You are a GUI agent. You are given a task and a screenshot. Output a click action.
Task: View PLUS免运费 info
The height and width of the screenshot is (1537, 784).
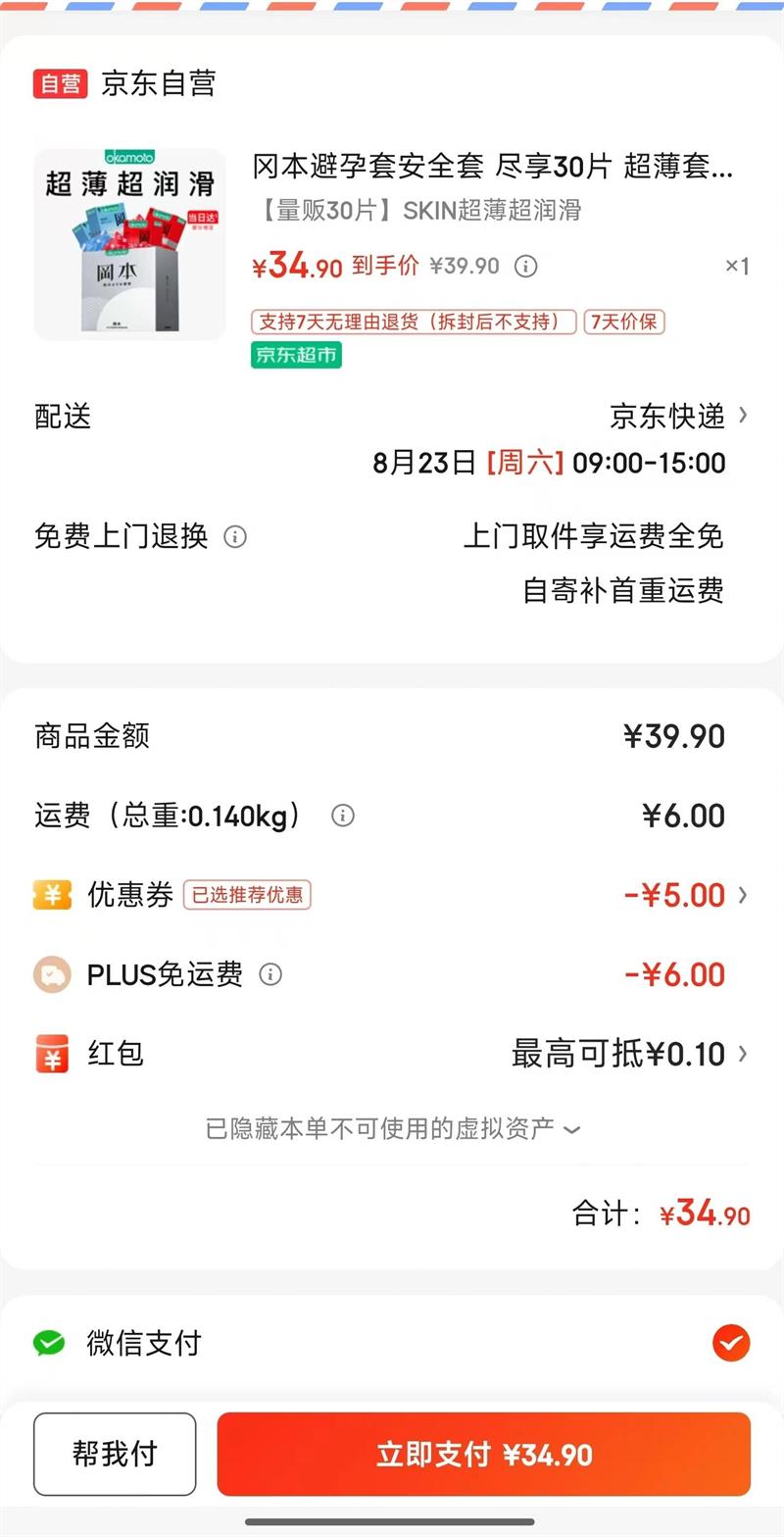270,974
